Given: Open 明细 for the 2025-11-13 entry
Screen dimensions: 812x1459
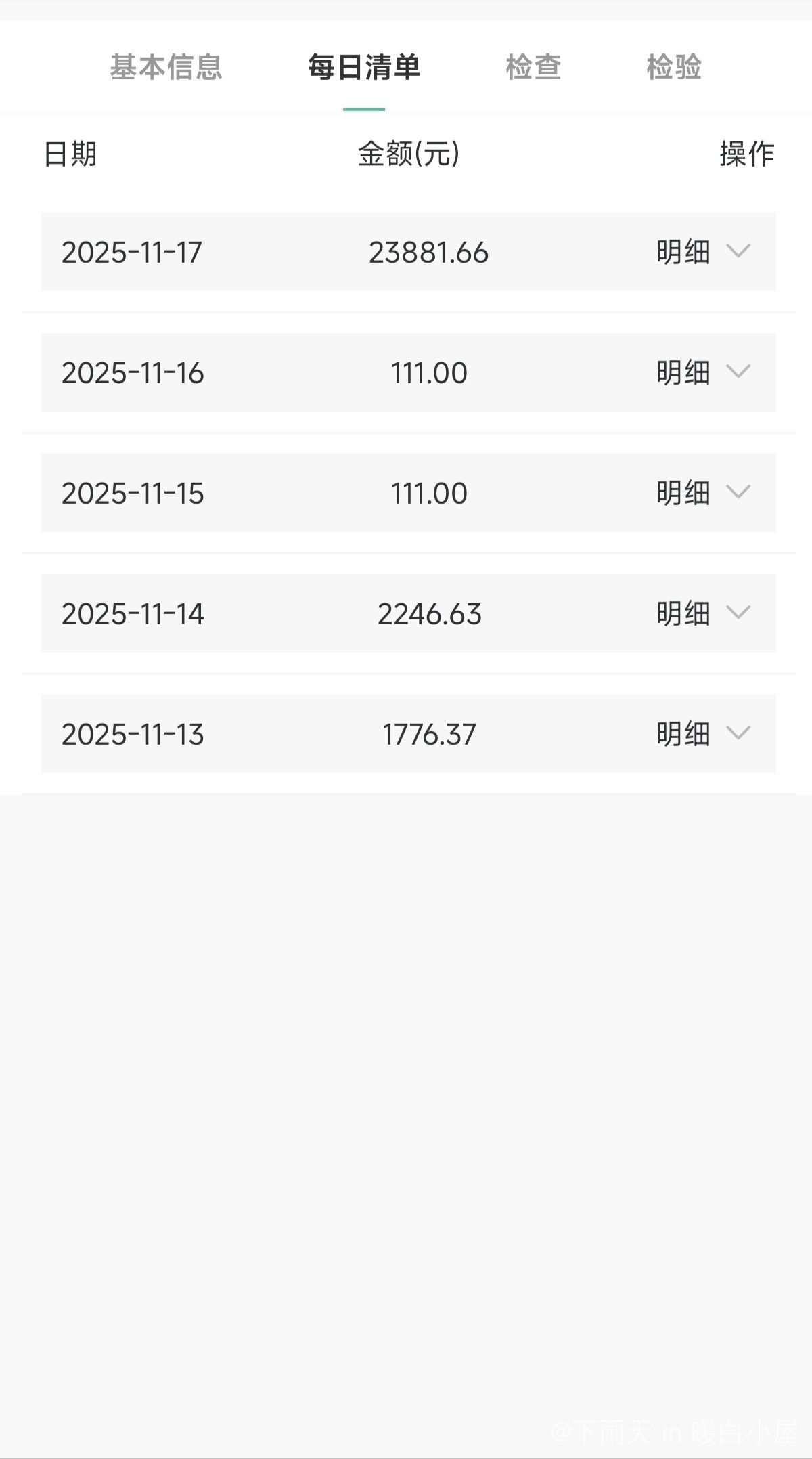Looking at the screenshot, I should click(x=702, y=734).
